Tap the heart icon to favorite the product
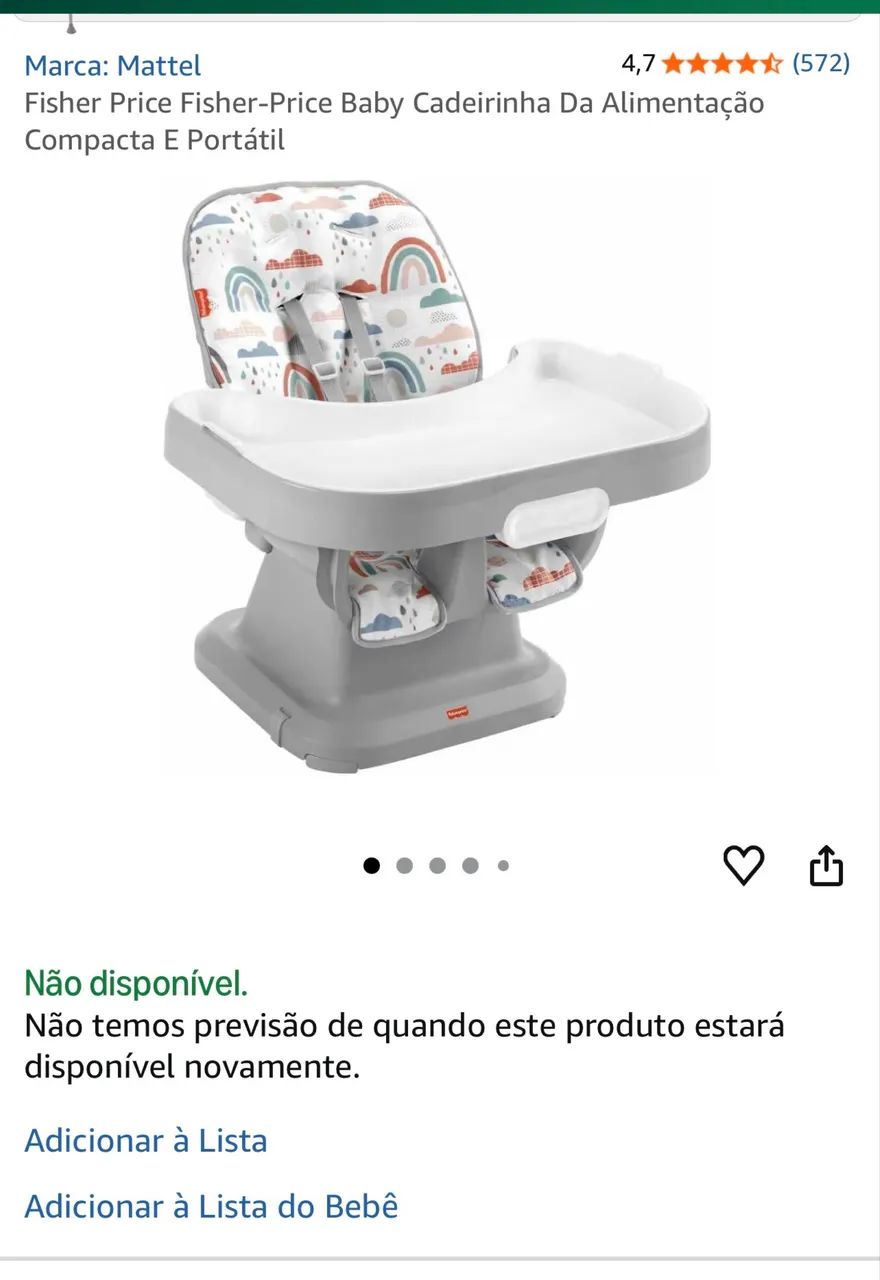The height and width of the screenshot is (1280, 880). 744,864
